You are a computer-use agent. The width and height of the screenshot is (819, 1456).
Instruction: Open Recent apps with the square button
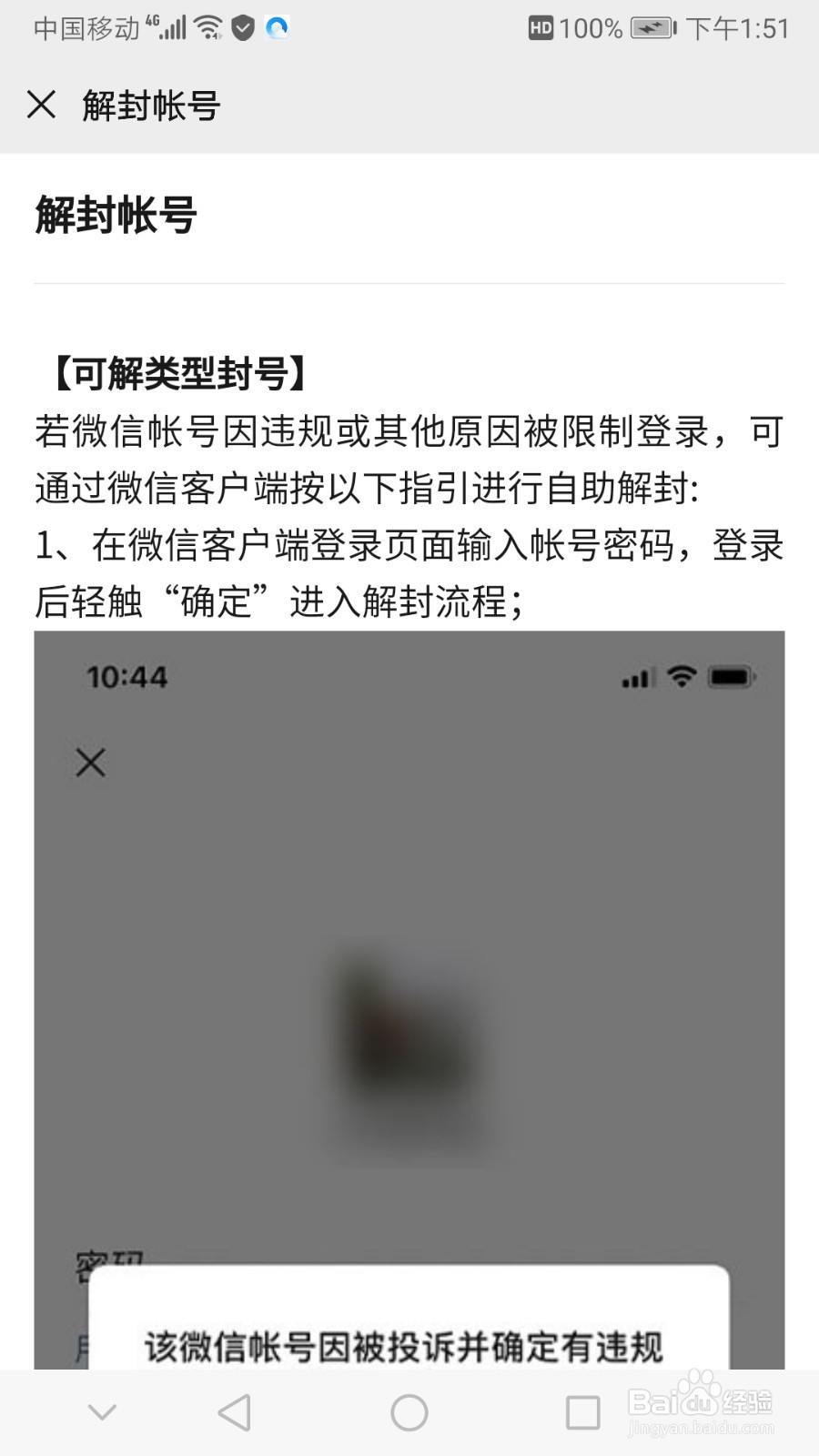click(x=582, y=1412)
